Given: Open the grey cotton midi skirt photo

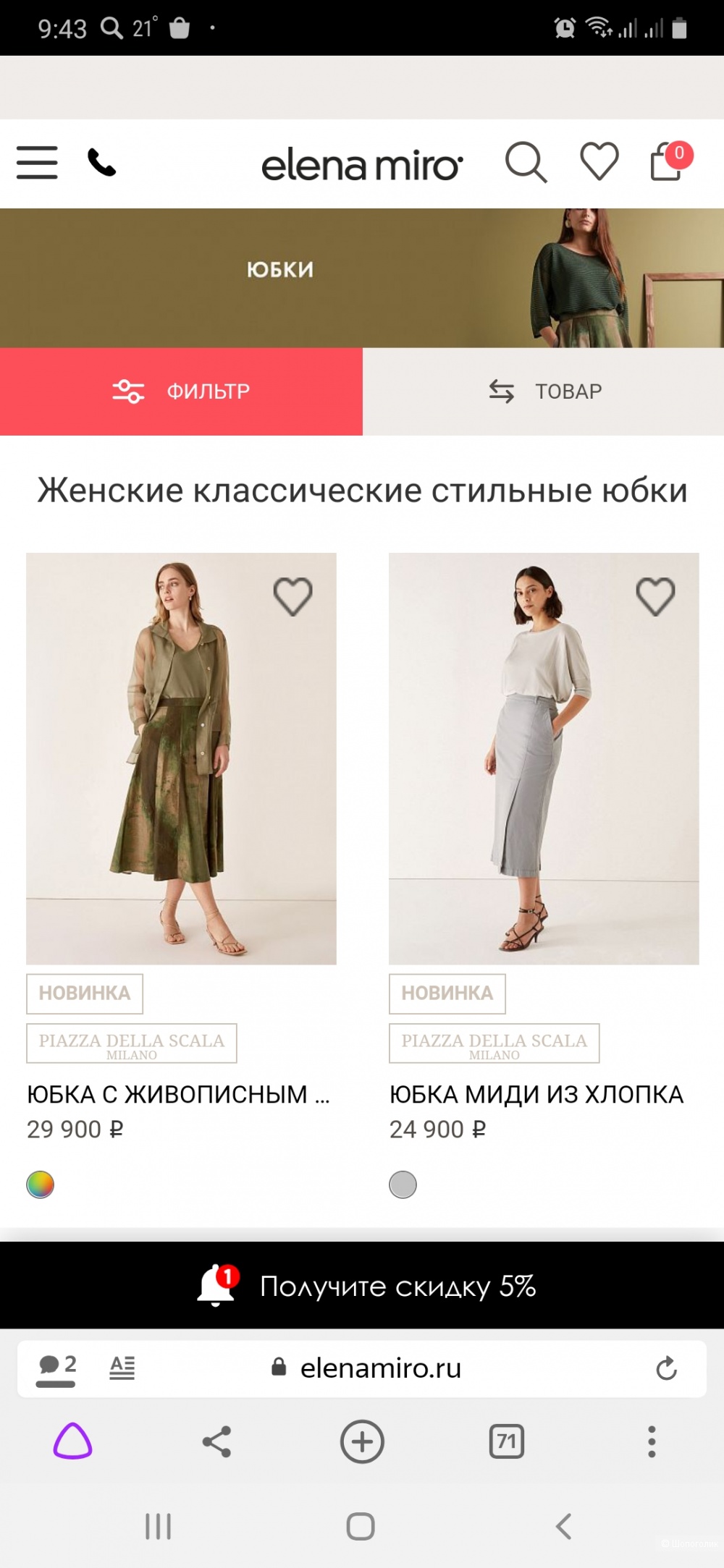Looking at the screenshot, I should click(544, 760).
